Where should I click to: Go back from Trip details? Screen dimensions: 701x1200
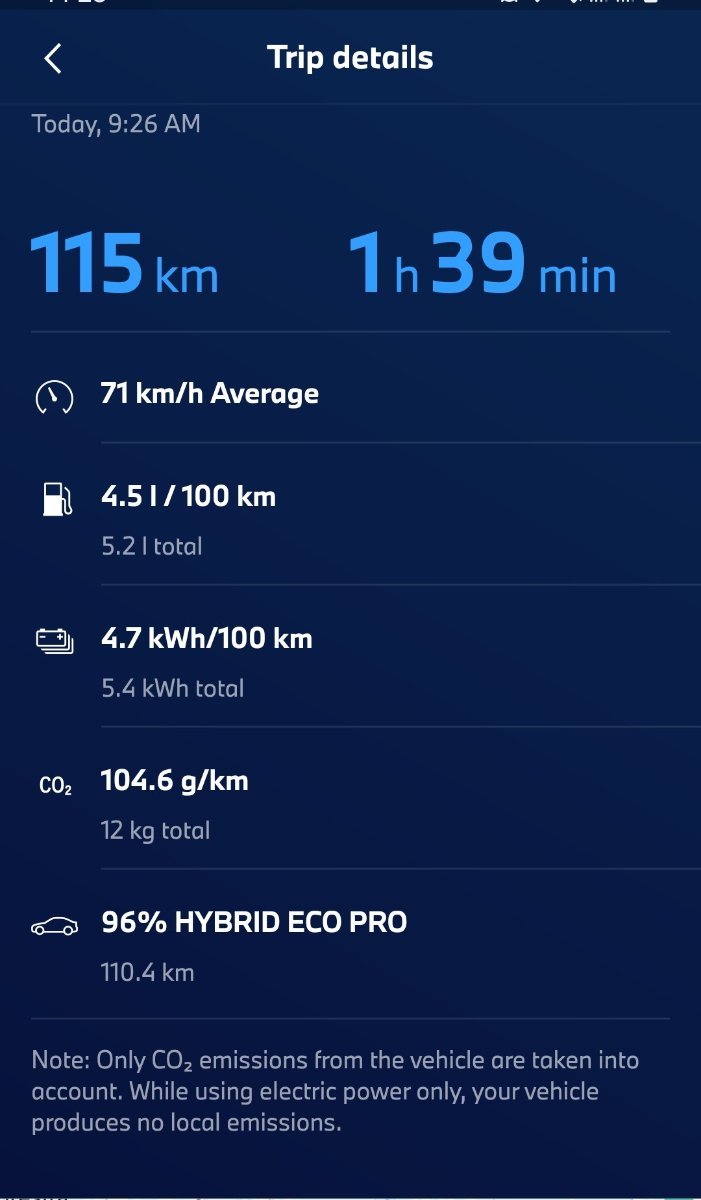53,58
